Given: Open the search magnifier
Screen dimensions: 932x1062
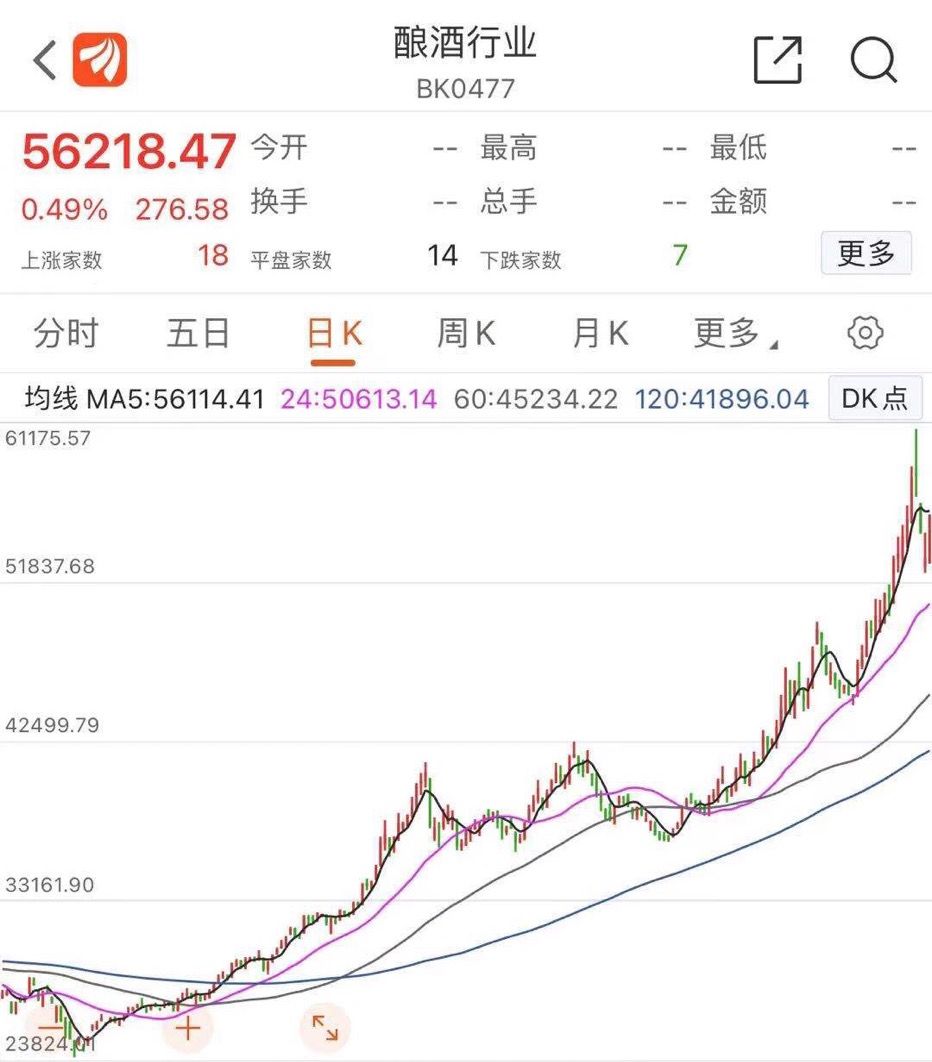Looking at the screenshot, I should 873,60.
